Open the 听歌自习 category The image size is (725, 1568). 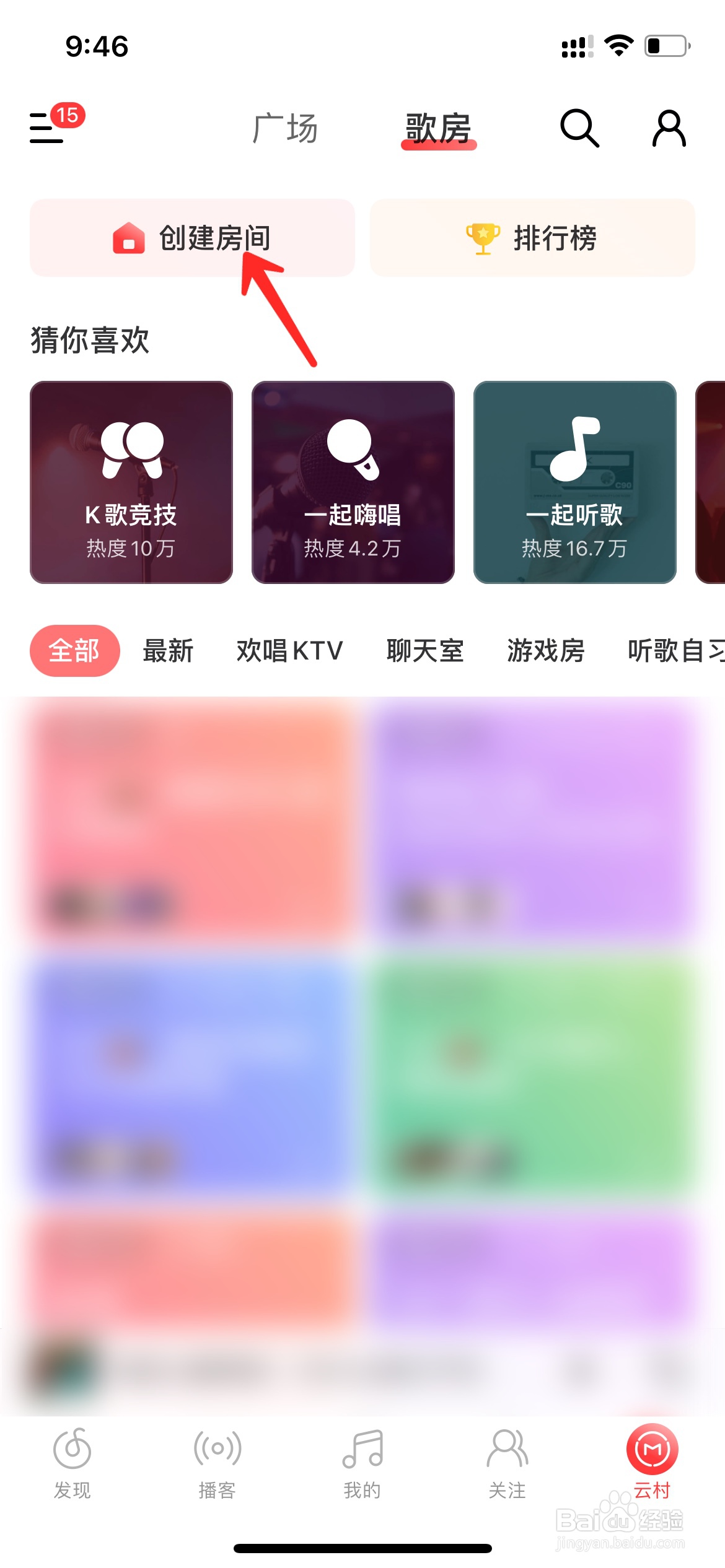674,651
